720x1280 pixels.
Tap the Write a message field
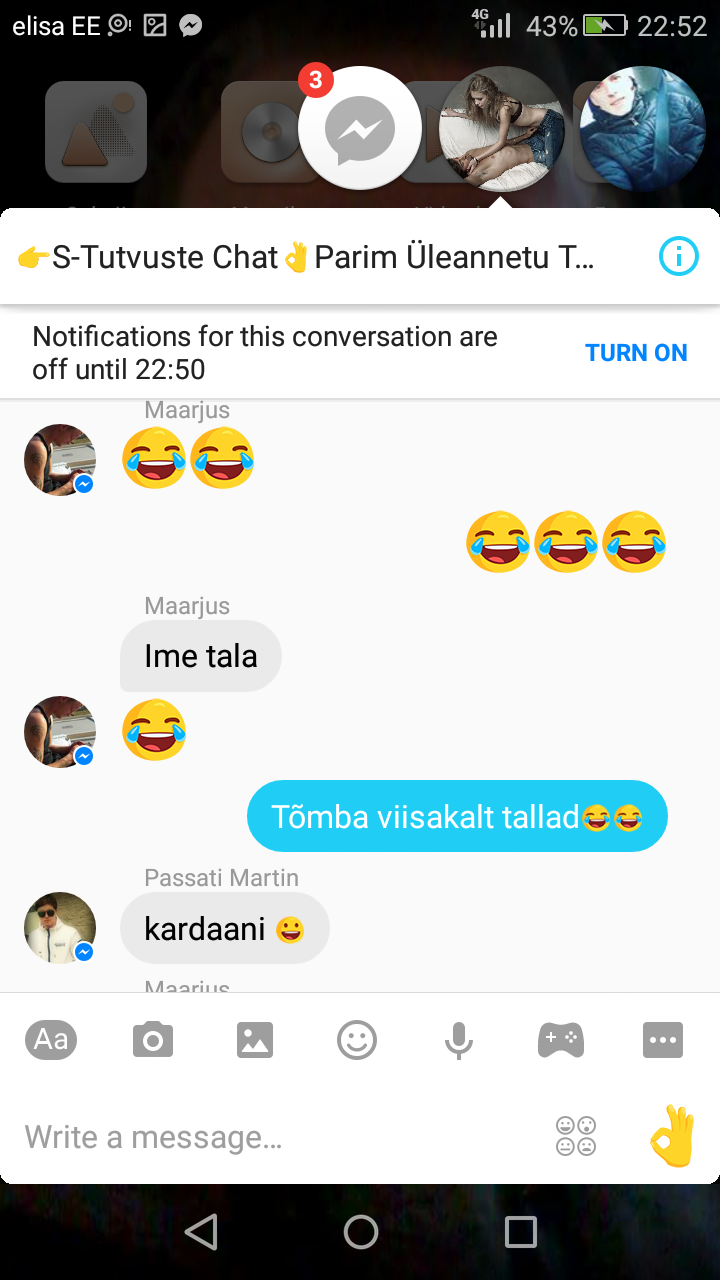pyautogui.click(x=280, y=1137)
